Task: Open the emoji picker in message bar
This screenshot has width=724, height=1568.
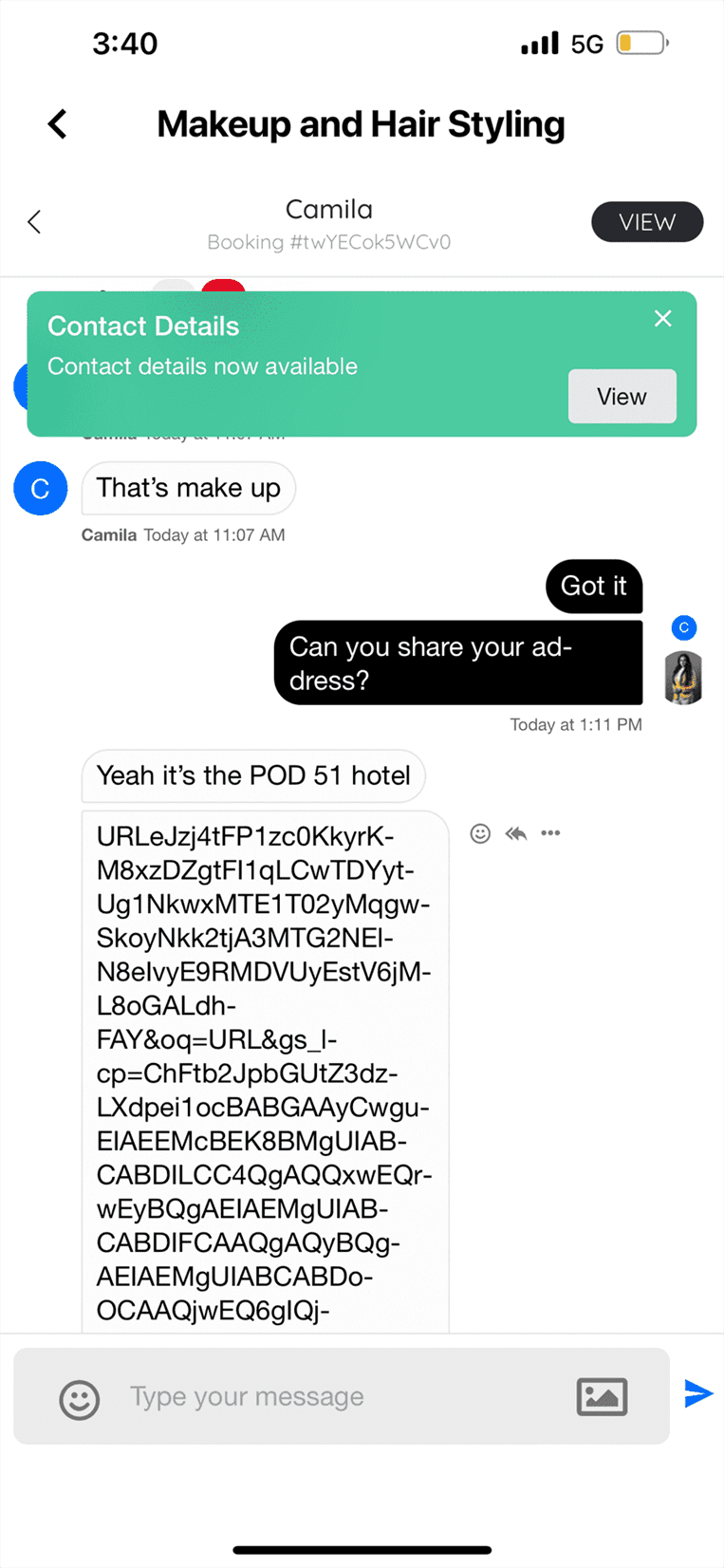Action: [x=80, y=1399]
